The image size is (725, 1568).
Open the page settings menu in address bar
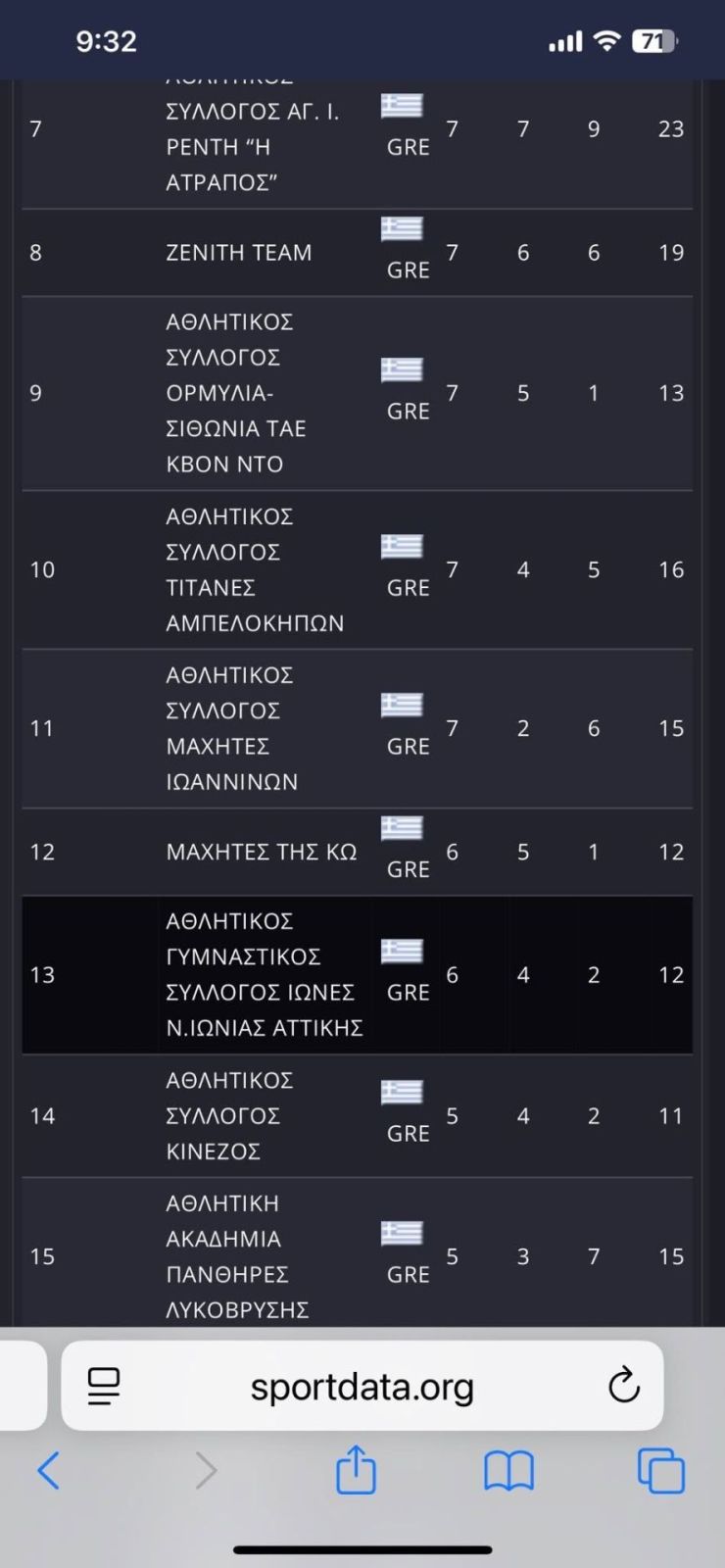click(x=104, y=1386)
